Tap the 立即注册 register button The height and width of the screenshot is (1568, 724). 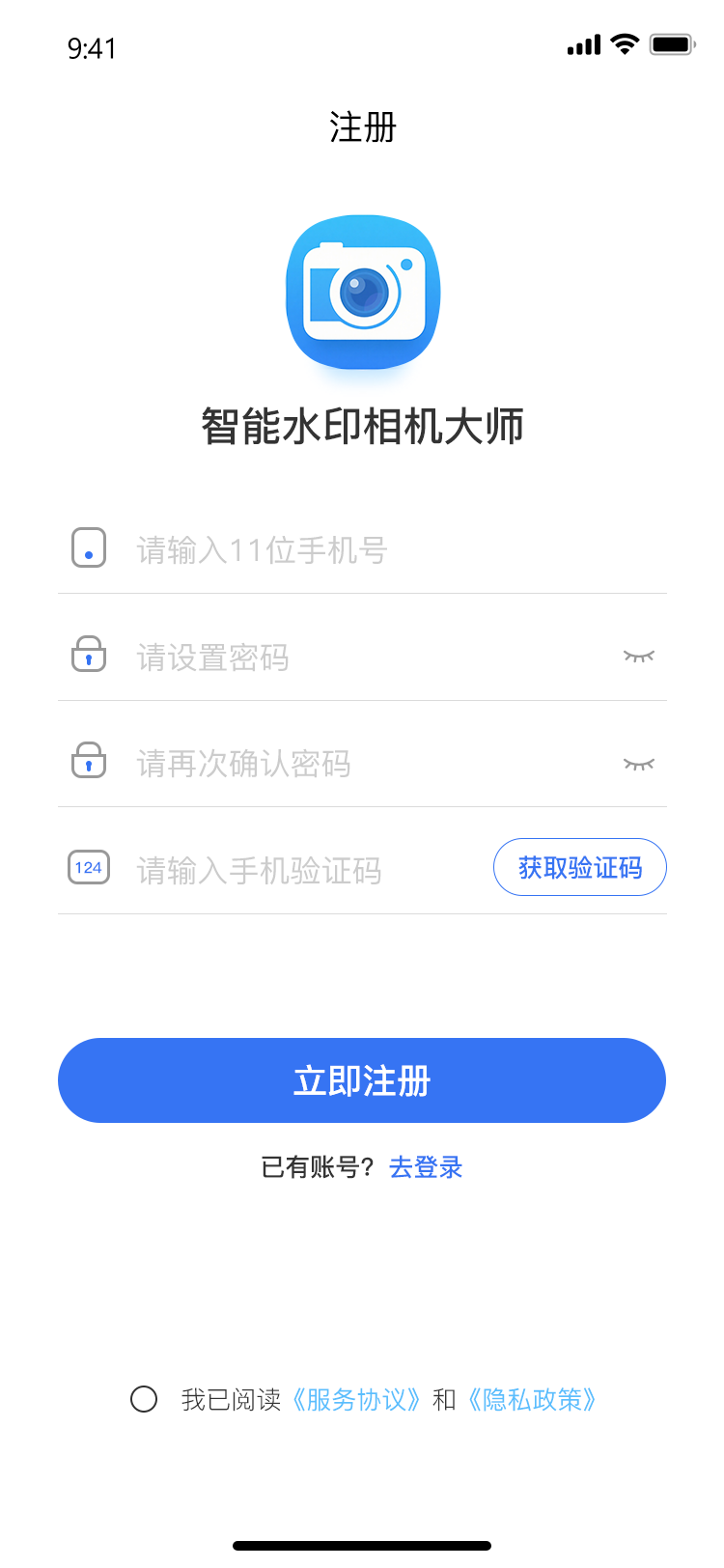click(362, 1080)
